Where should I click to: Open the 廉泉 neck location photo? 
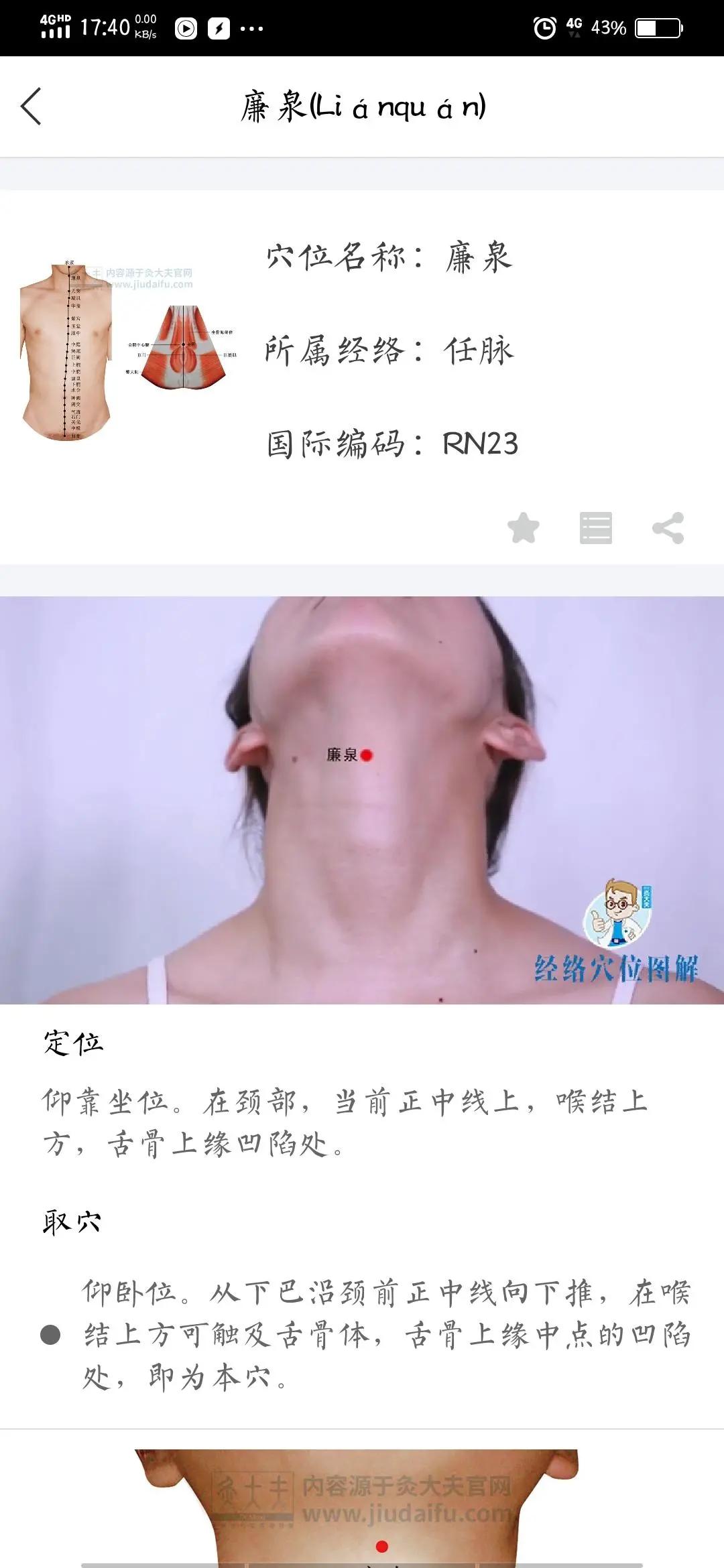tap(362, 800)
